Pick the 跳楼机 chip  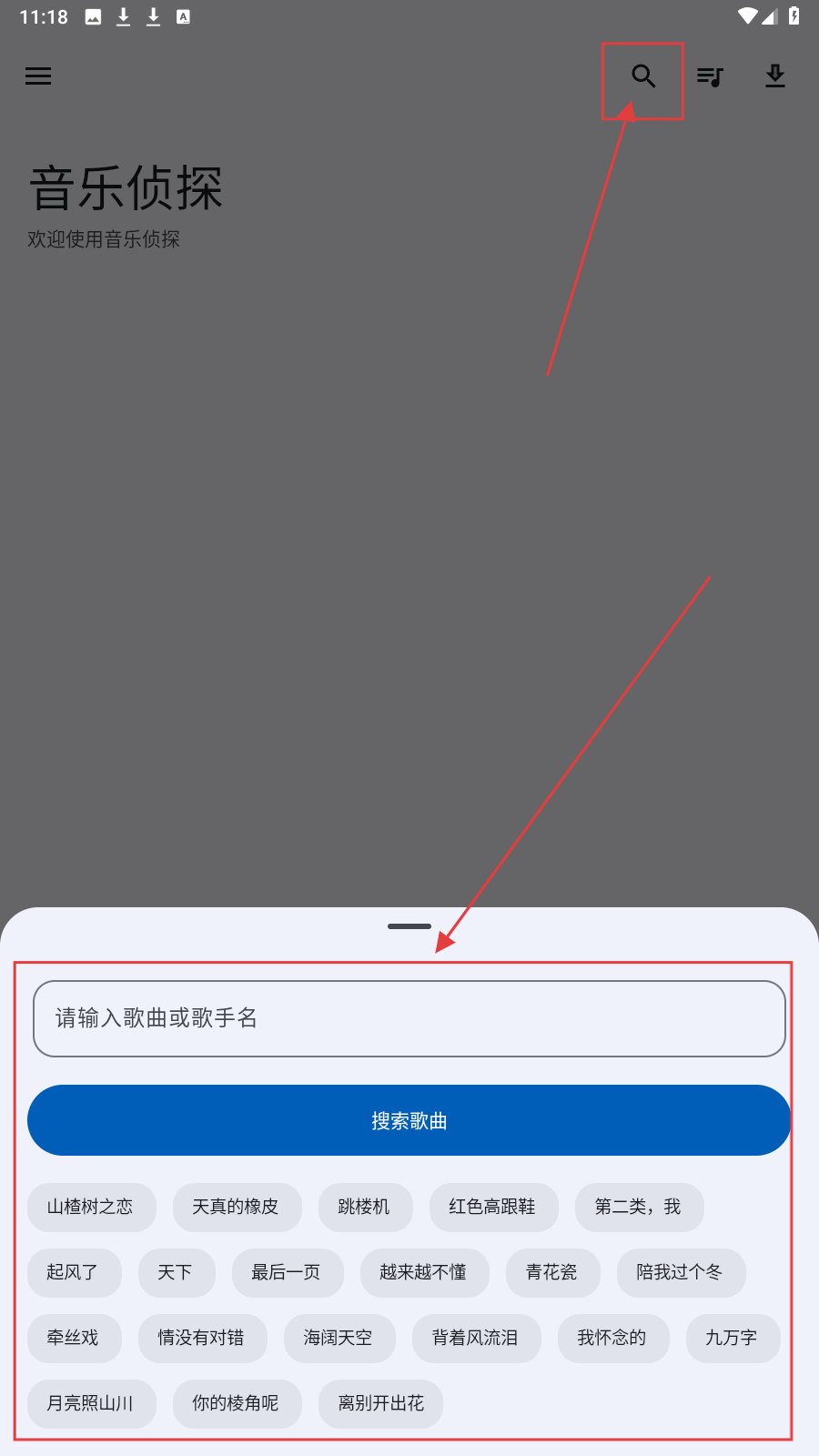click(365, 1207)
